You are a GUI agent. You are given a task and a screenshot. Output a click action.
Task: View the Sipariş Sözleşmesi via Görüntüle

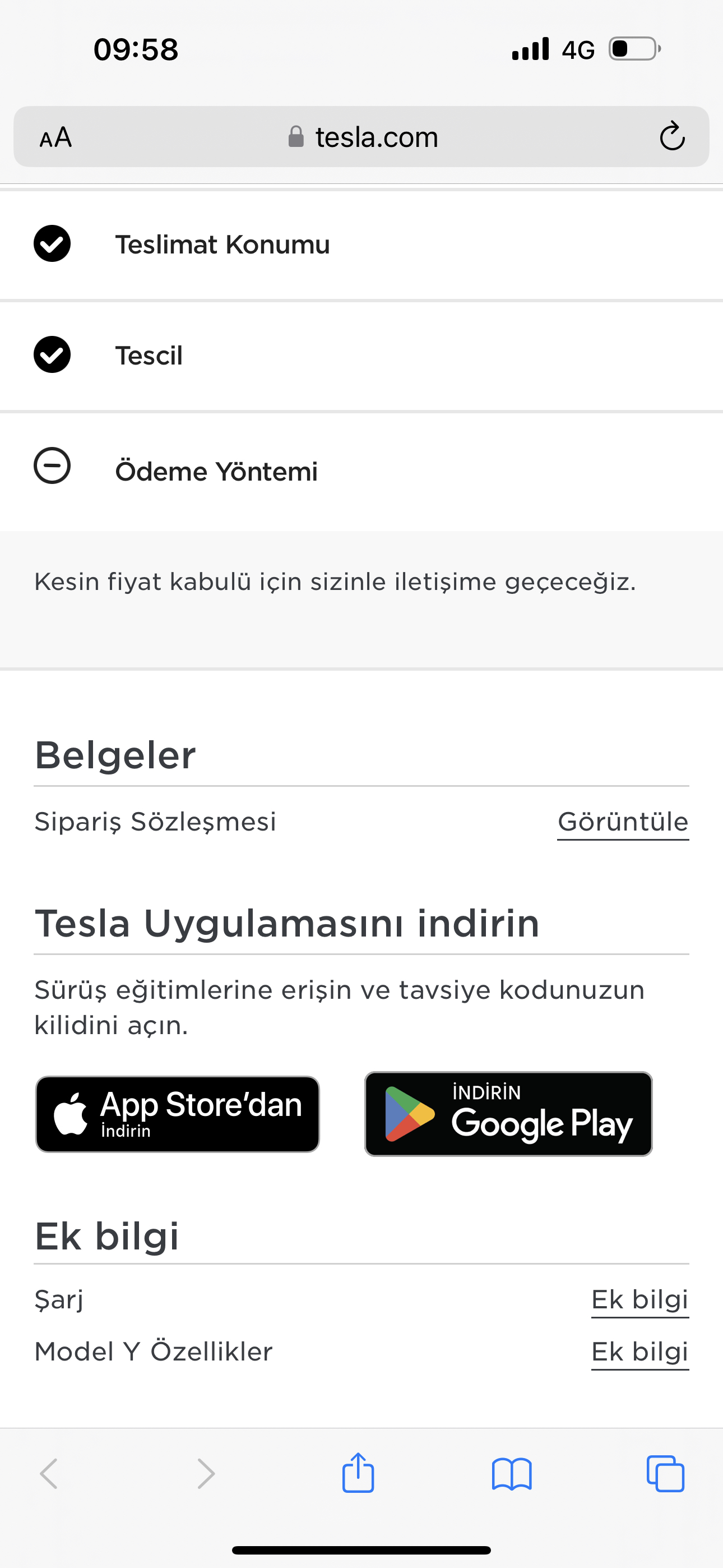[x=623, y=822]
